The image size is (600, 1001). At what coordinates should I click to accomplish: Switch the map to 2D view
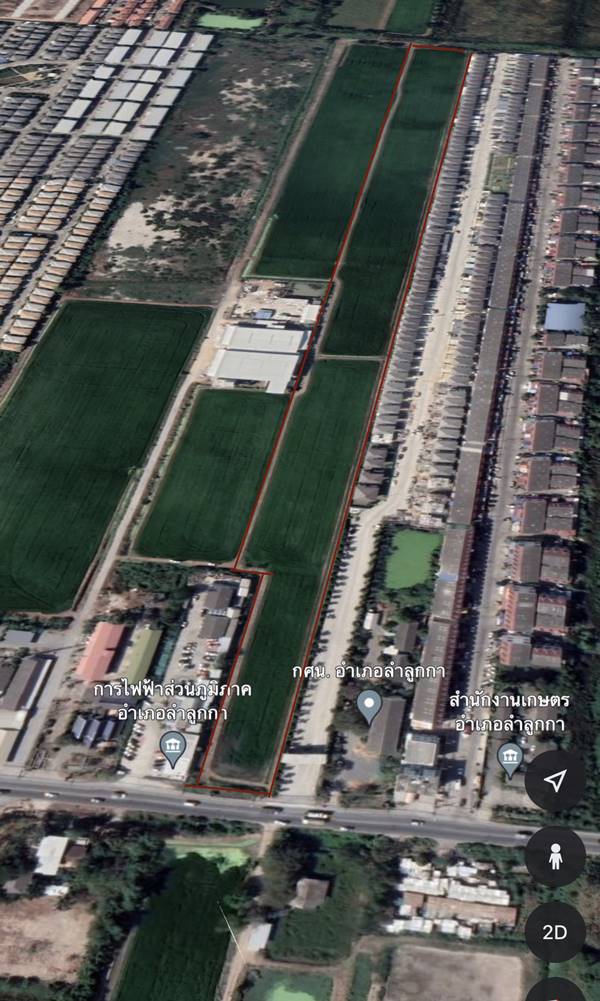click(555, 932)
